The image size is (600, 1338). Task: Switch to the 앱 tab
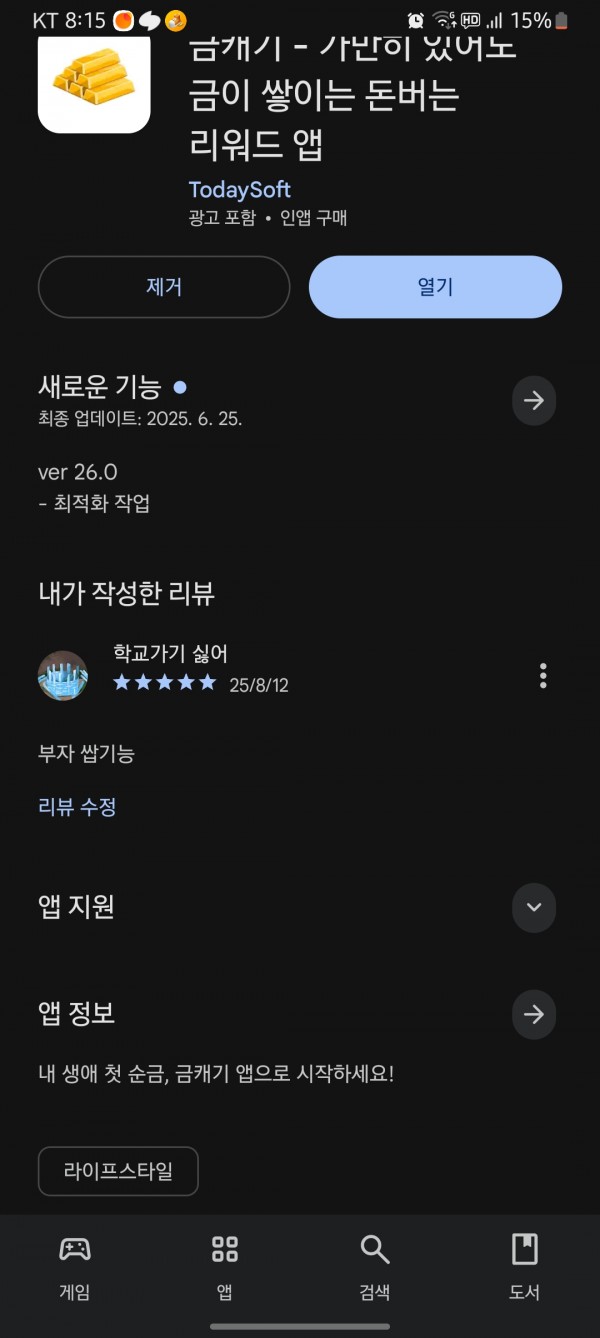225,1266
